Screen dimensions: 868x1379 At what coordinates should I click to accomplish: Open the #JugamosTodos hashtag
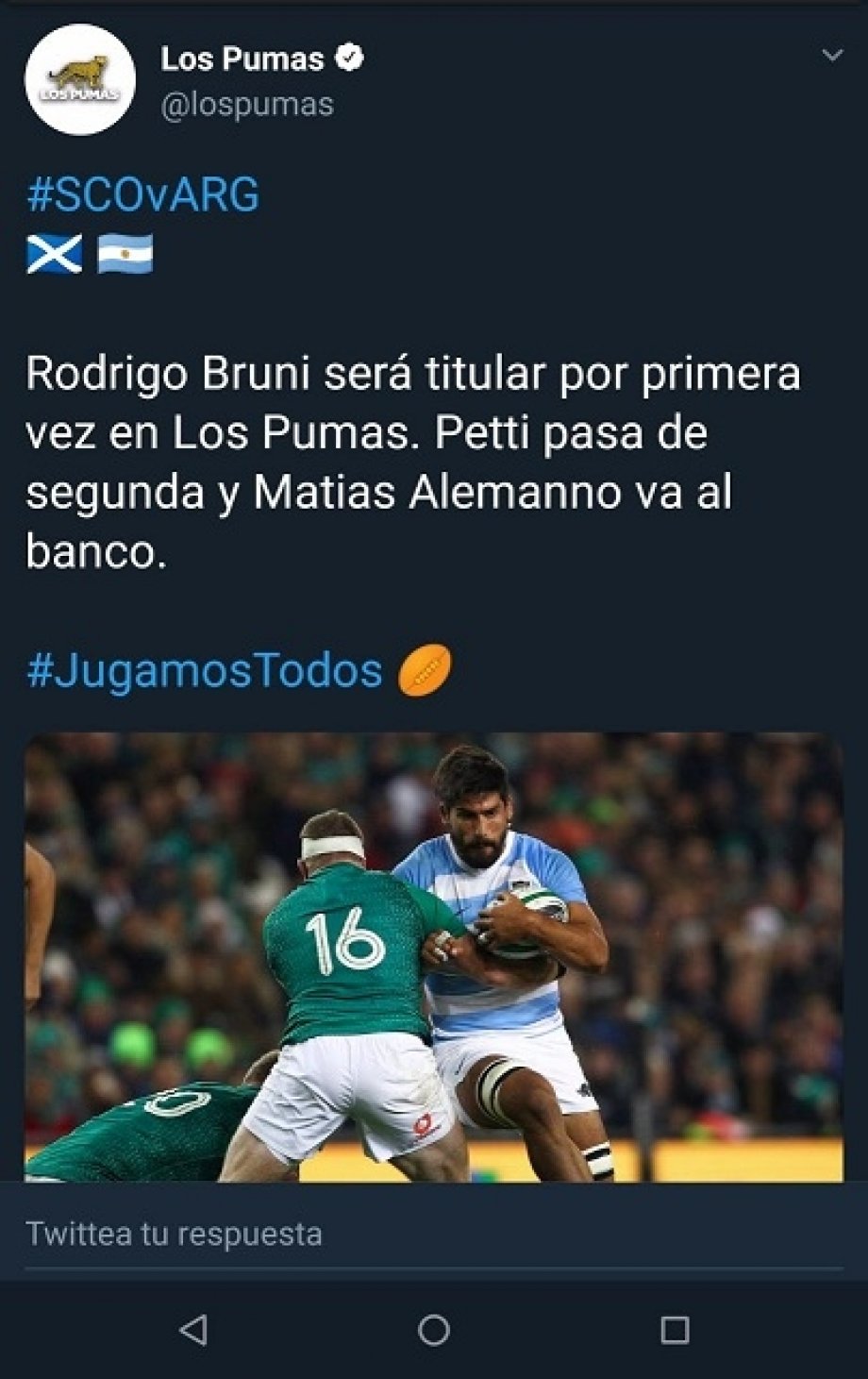[205, 671]
